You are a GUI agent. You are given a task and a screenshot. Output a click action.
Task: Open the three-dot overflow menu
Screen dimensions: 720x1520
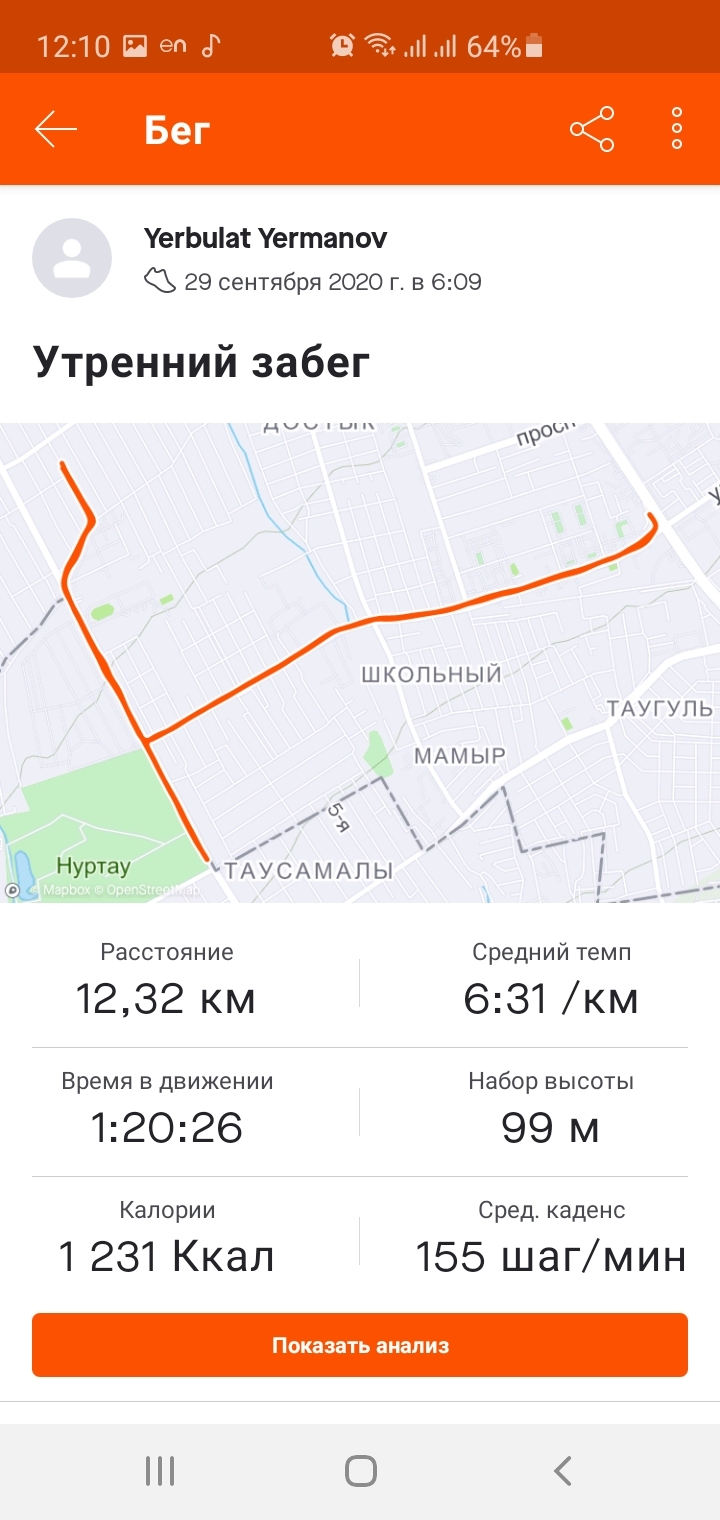[x=677, y=129]
